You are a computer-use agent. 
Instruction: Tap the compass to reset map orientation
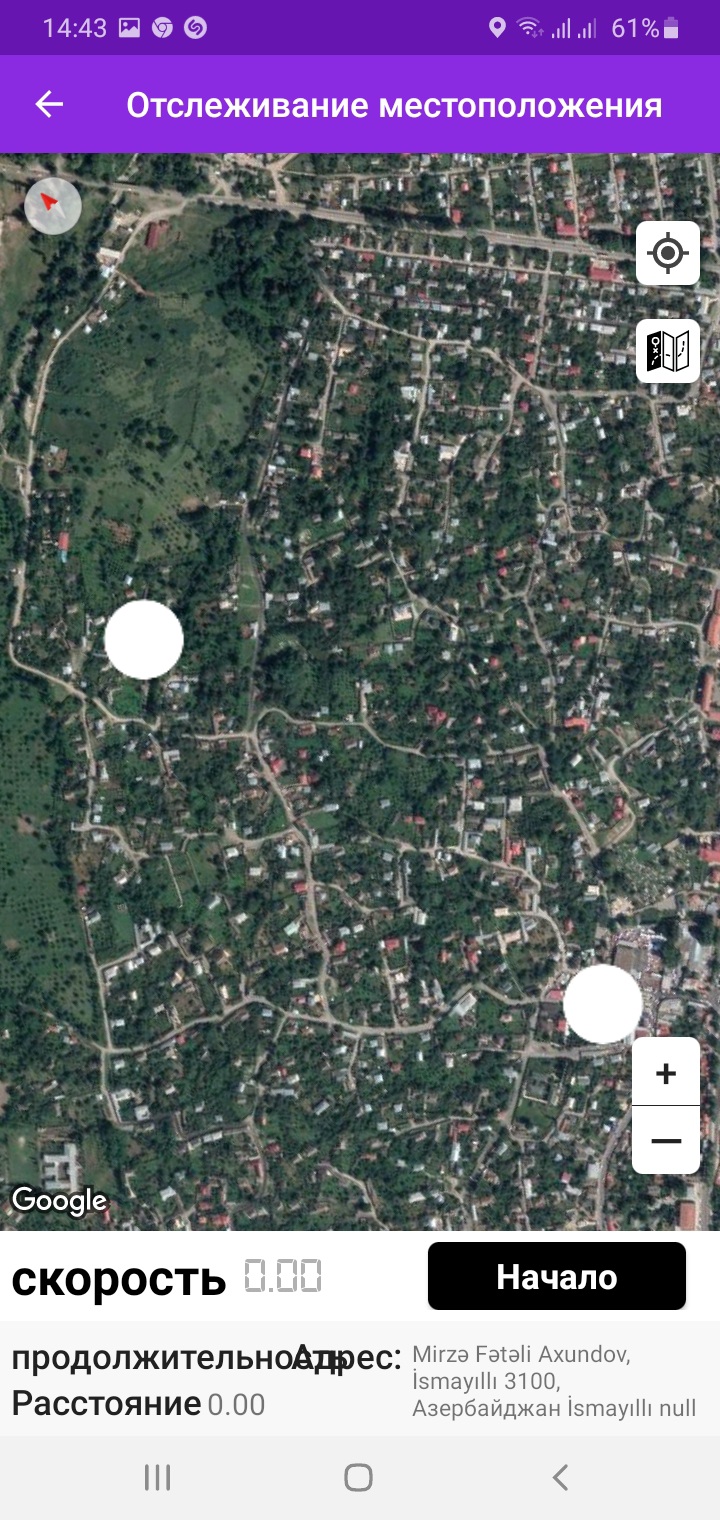pyautogui.click(x=53, y=205)
